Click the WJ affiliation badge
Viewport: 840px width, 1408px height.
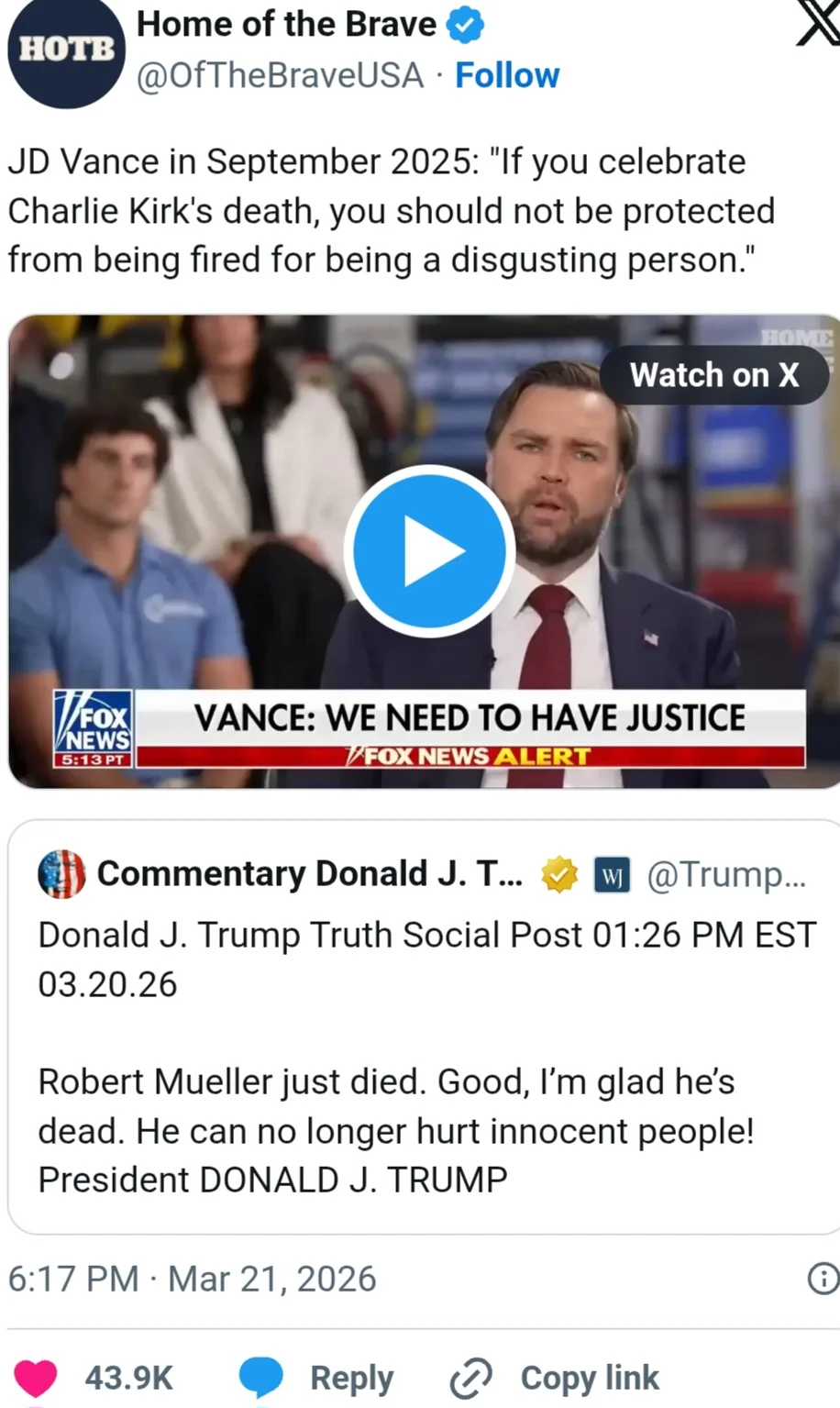tap(612, 874)
